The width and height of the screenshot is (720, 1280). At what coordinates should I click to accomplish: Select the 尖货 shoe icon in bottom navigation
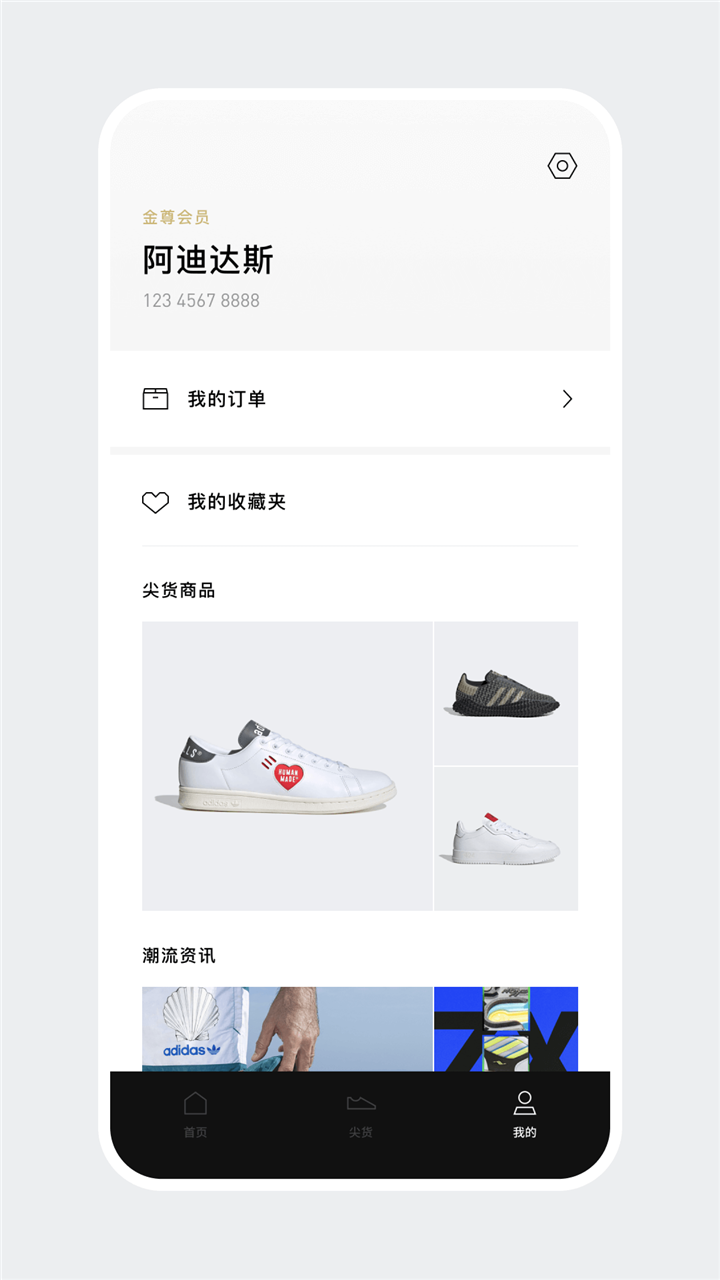point(360,1104)
